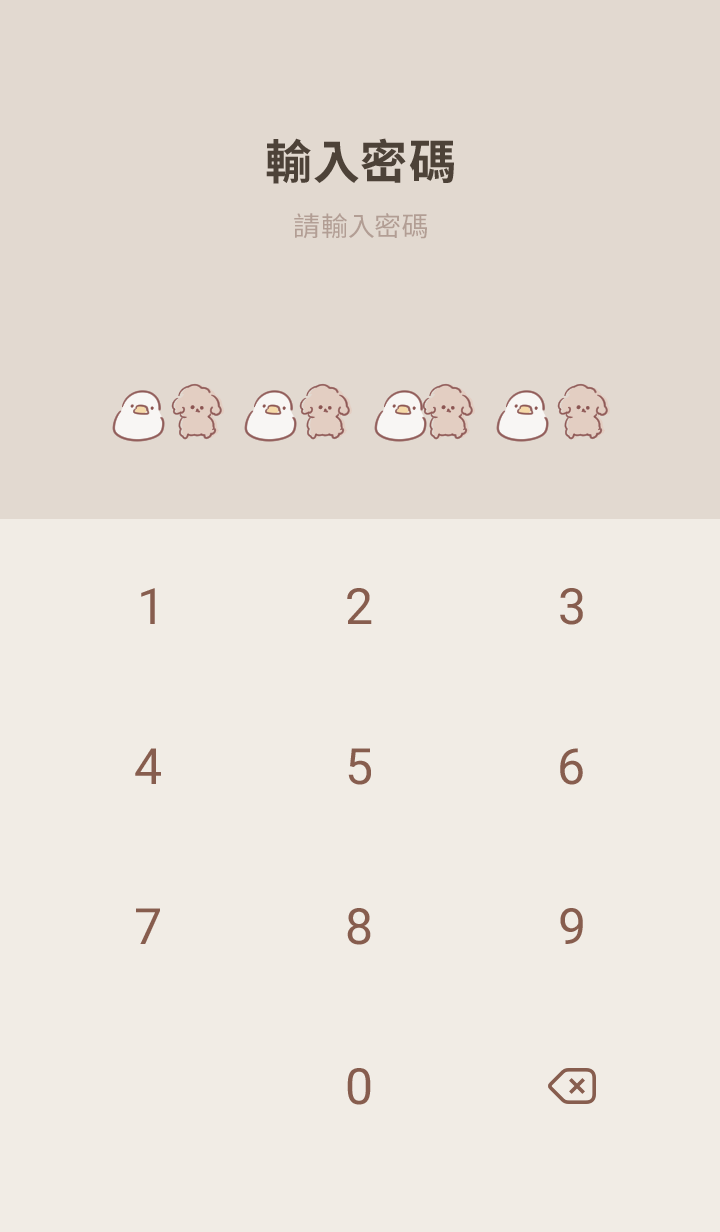The height and width of the screenshot is (1232, 720).
Task: Delete the last entered passcode digit
Action: coord(572,1086)
